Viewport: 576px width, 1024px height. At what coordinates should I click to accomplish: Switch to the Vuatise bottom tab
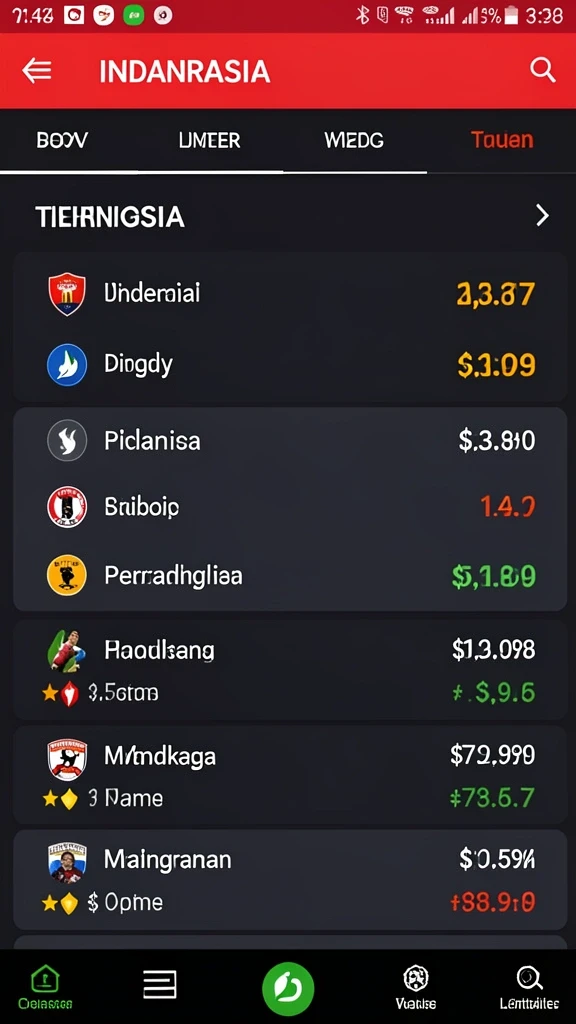coord(415,987)
